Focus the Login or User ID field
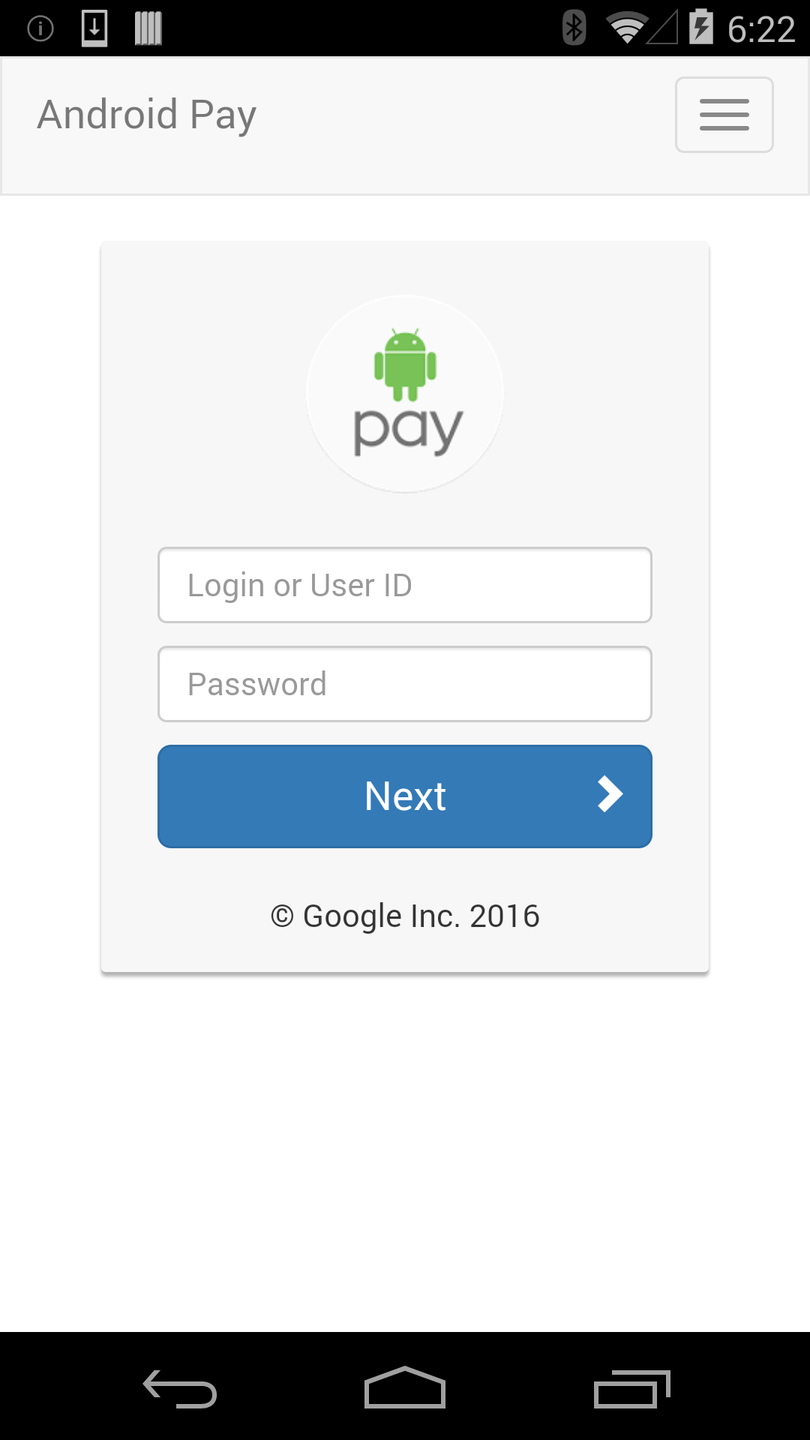The image size is (810, 1440). point(404,585)
